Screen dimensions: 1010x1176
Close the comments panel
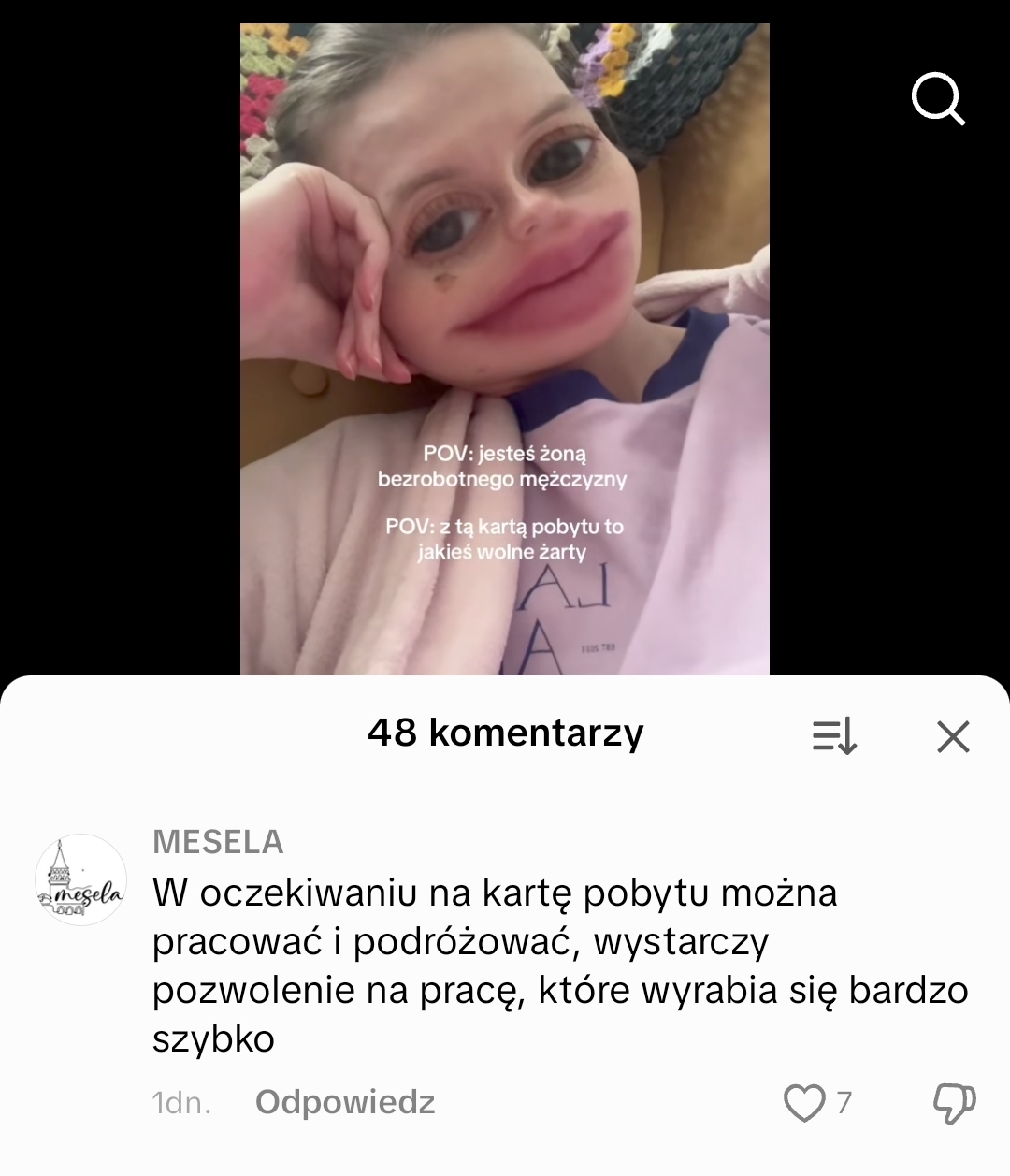tap(953, 737)
